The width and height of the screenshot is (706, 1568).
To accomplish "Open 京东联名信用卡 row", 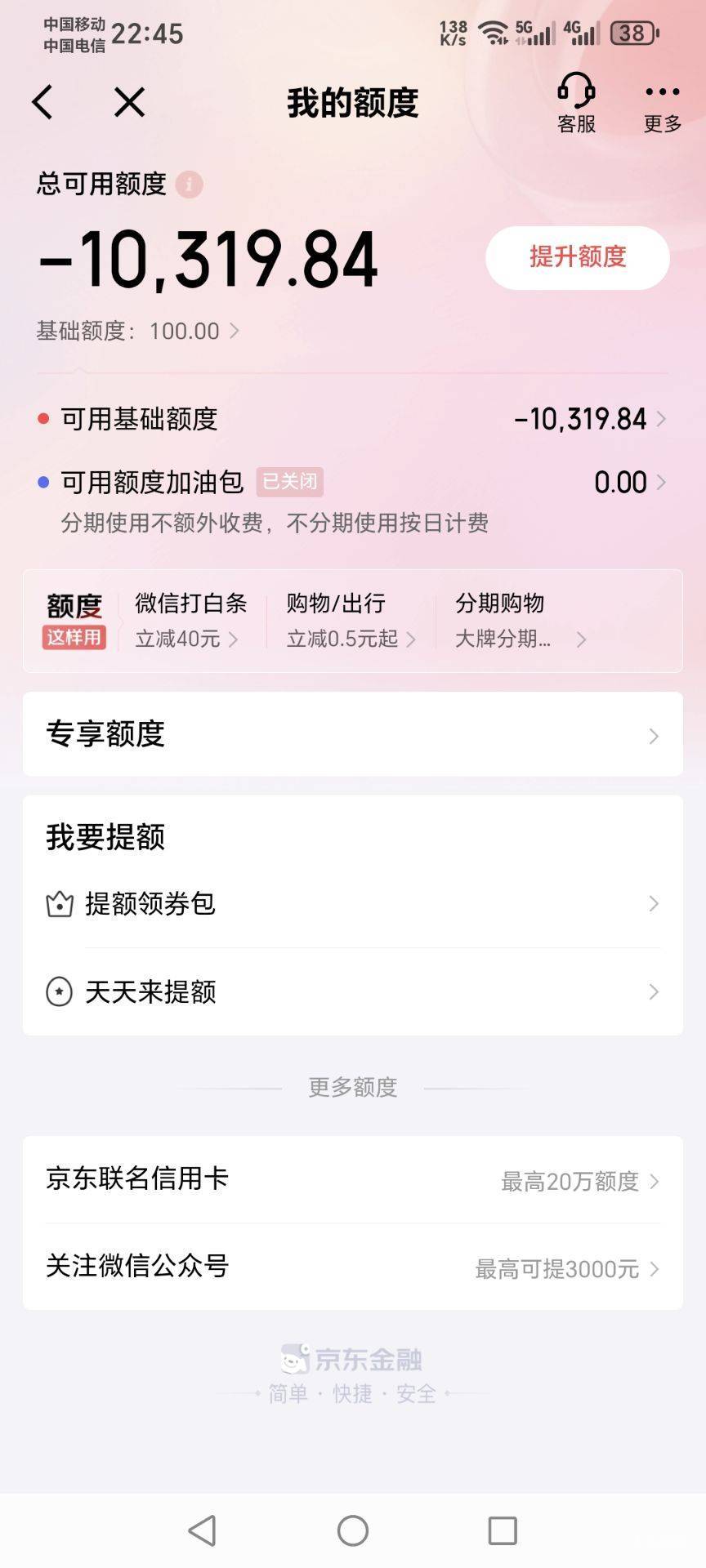I will pos(353,1179).
